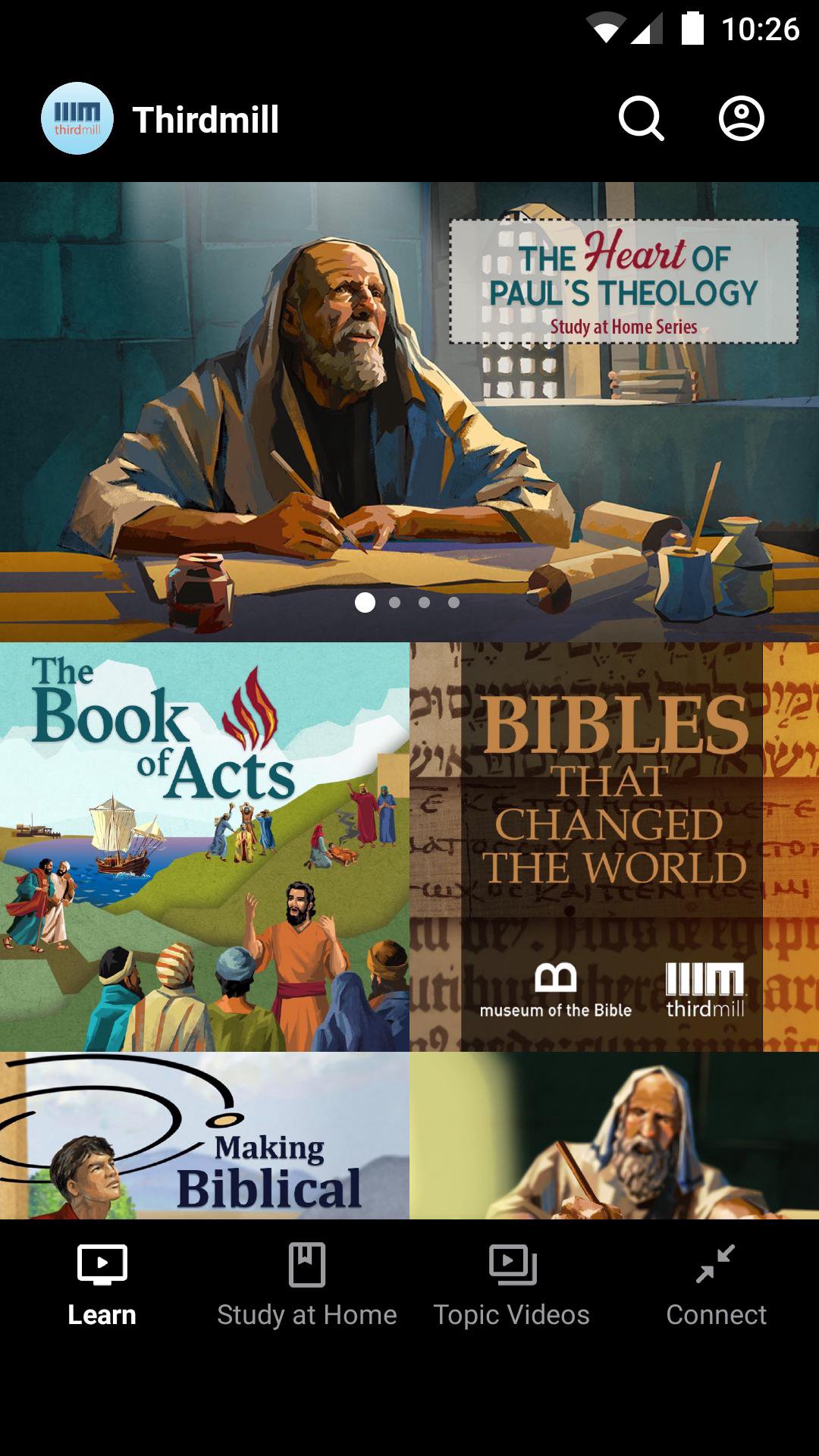
Task: Open The Heart of Paul's Theology banner
Action: [409, 411]
